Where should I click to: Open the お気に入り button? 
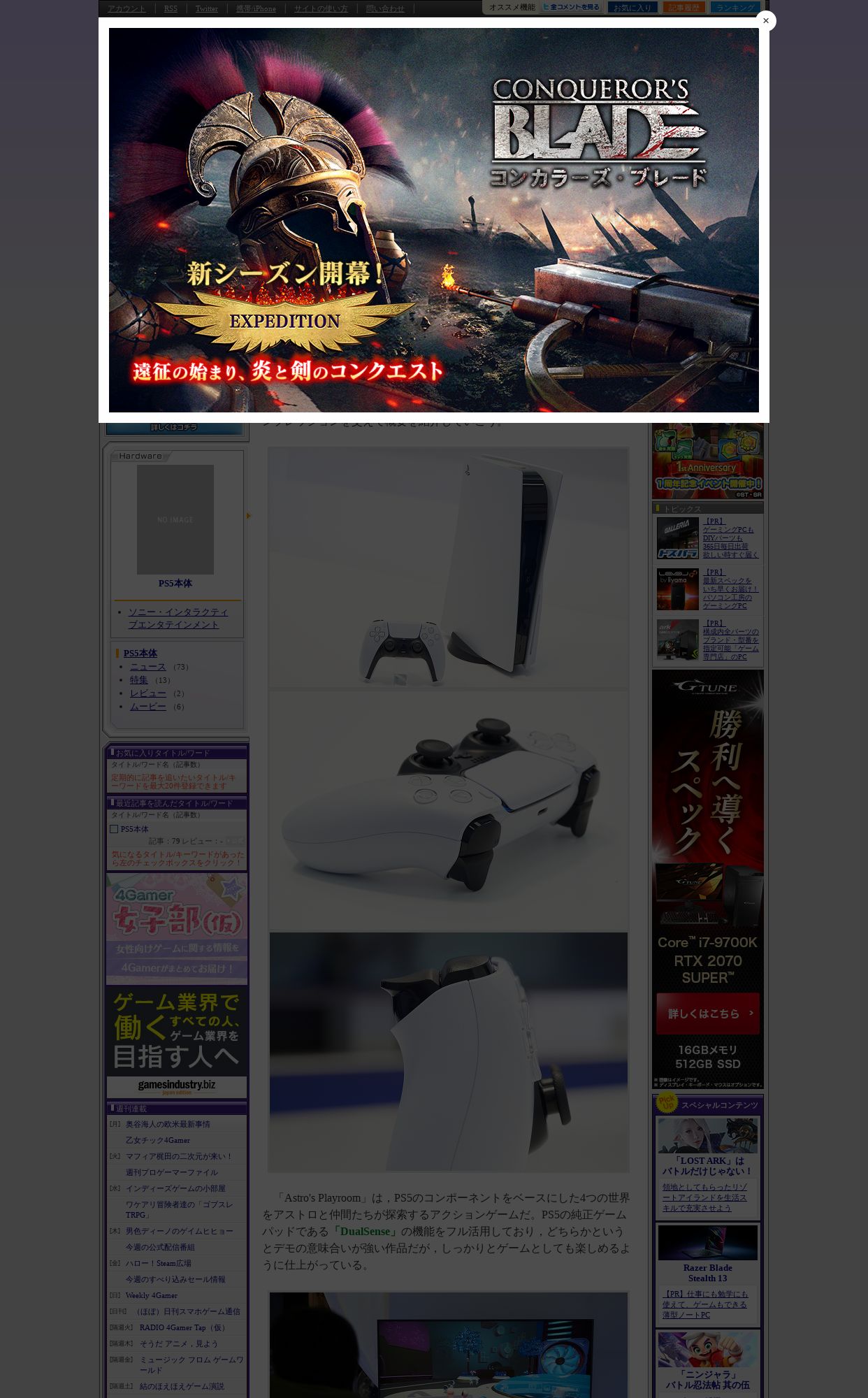(632, 8)
